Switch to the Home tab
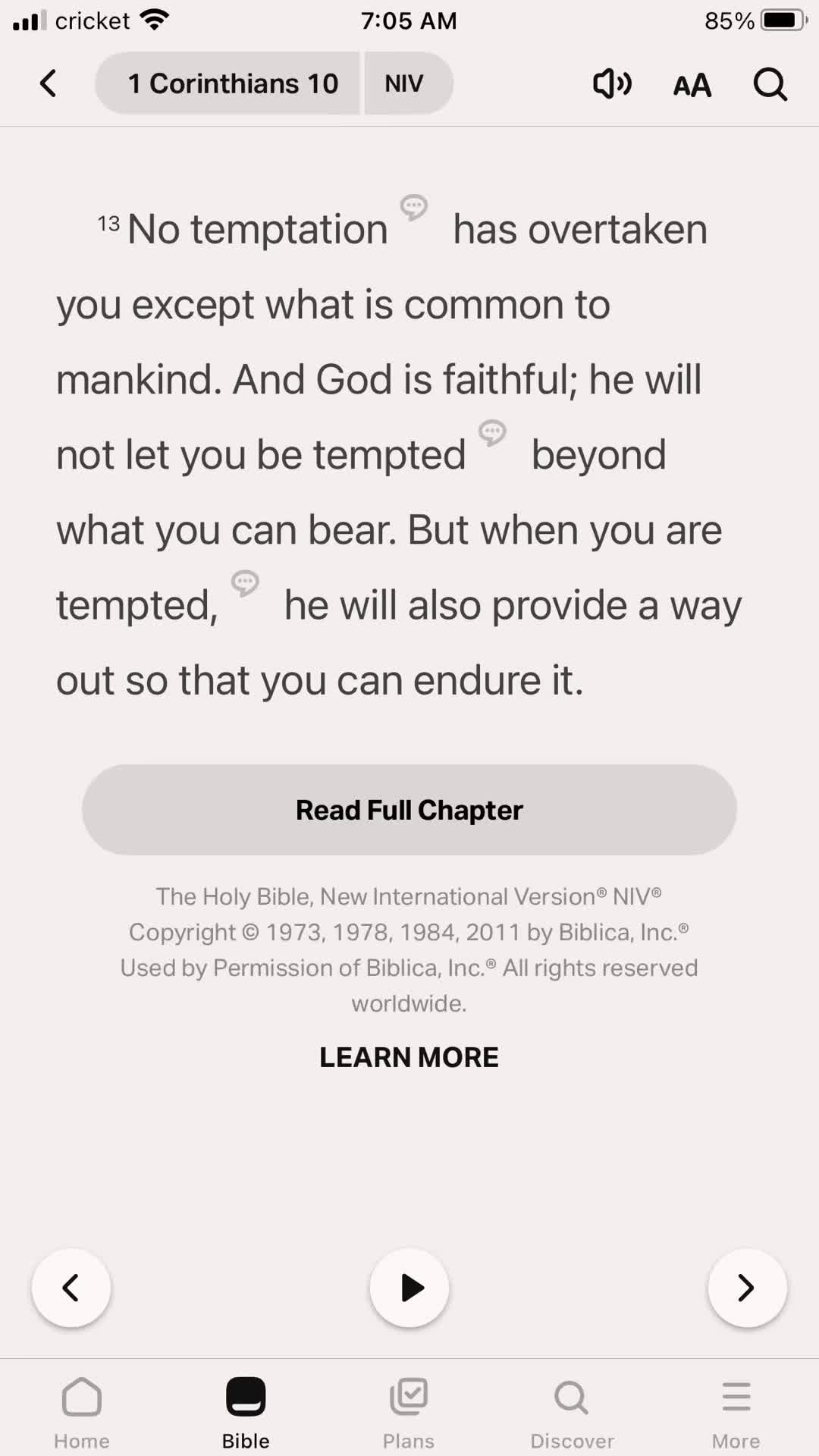Screen dimensions: 819x1456 82,1410
